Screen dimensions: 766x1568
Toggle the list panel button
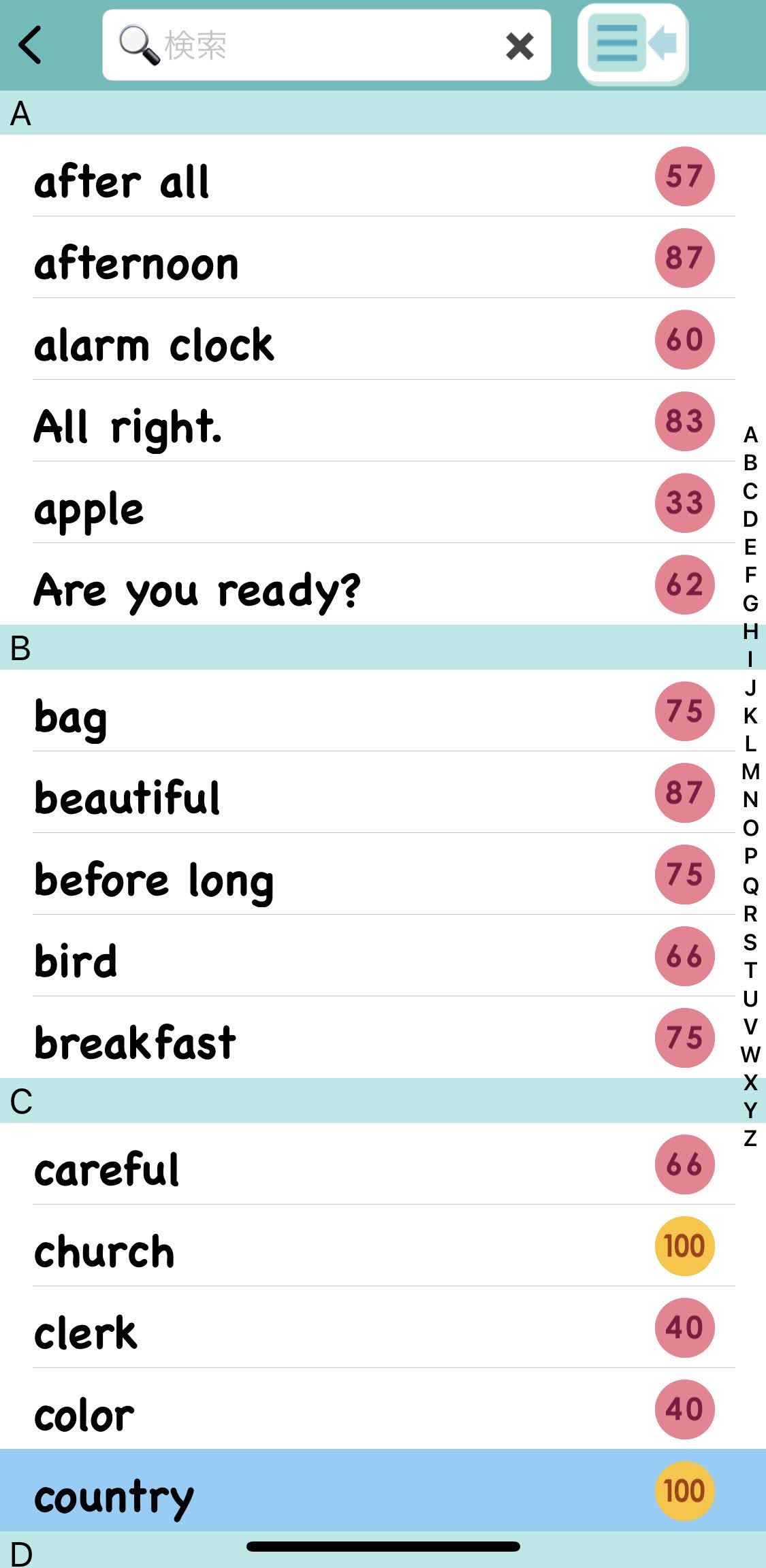(633, 44)
